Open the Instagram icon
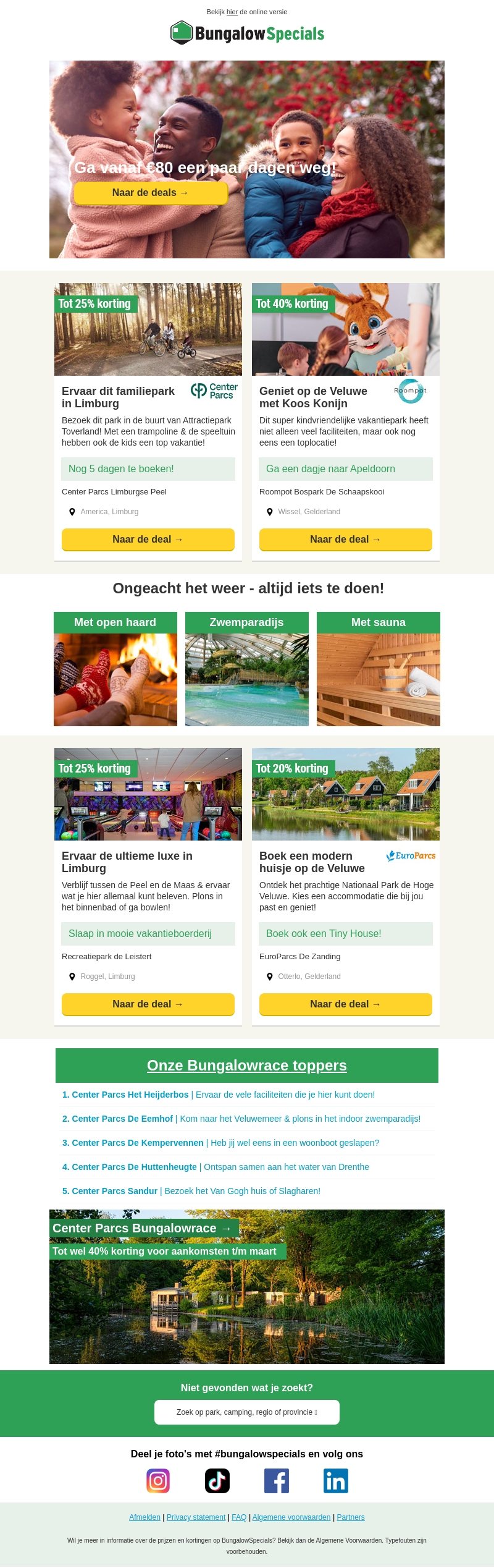The height and width of the screenshot is (1568, 494). click(x=158, y=1480)
